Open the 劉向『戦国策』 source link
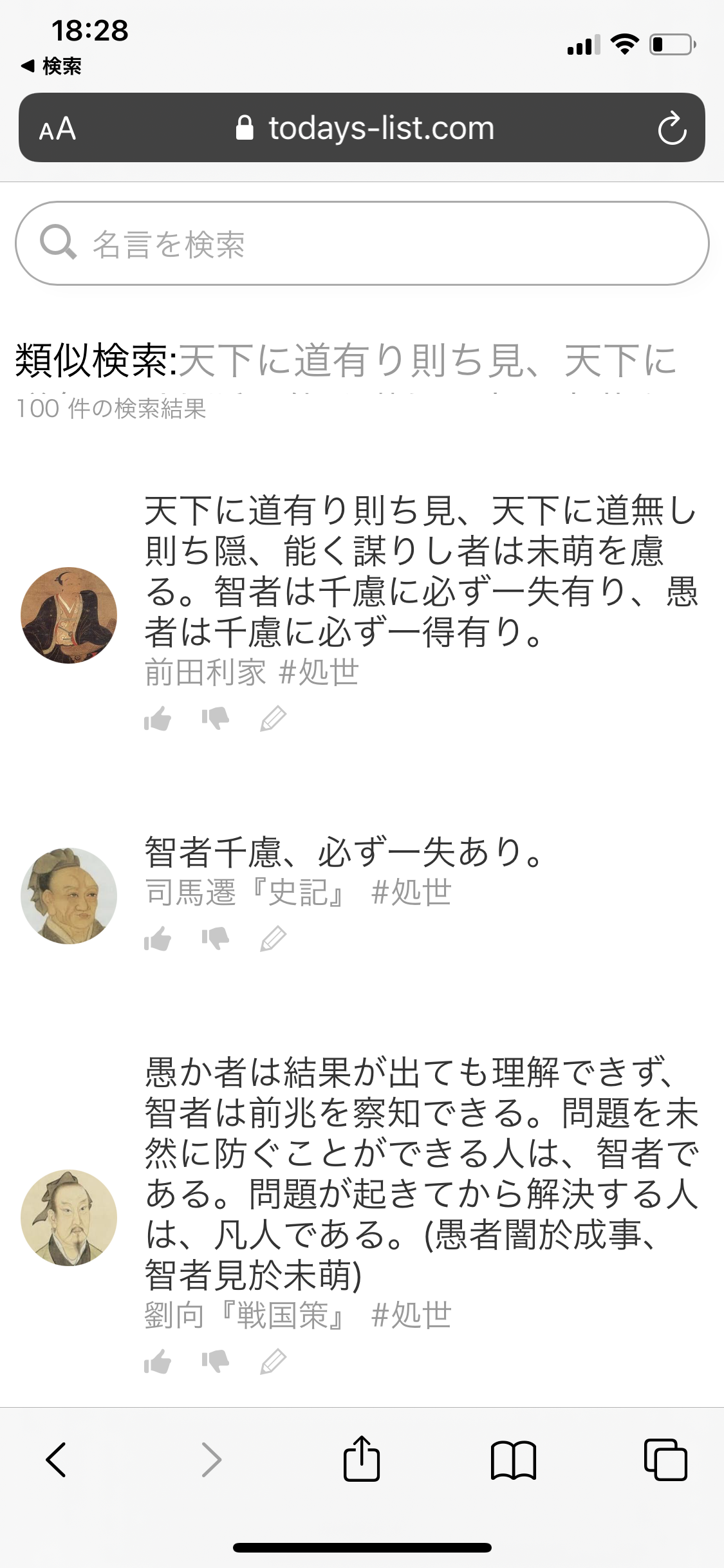This screenshot has height=1568, width=724. tap(246, 1316)
